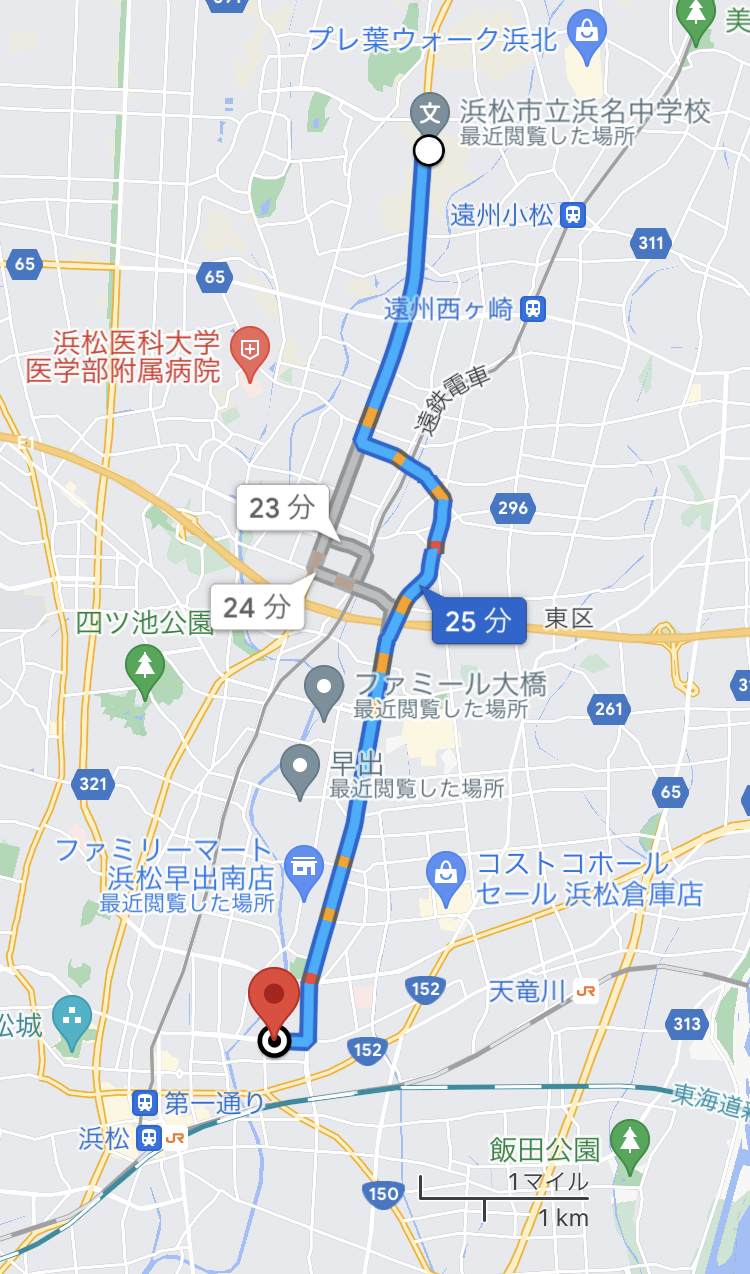Image resolution: width=750 pixels, height=1274 pixels.
Task: Open the 浜松医科大学医学部附属病院 hospital marker
Action: tap(248, 349)
